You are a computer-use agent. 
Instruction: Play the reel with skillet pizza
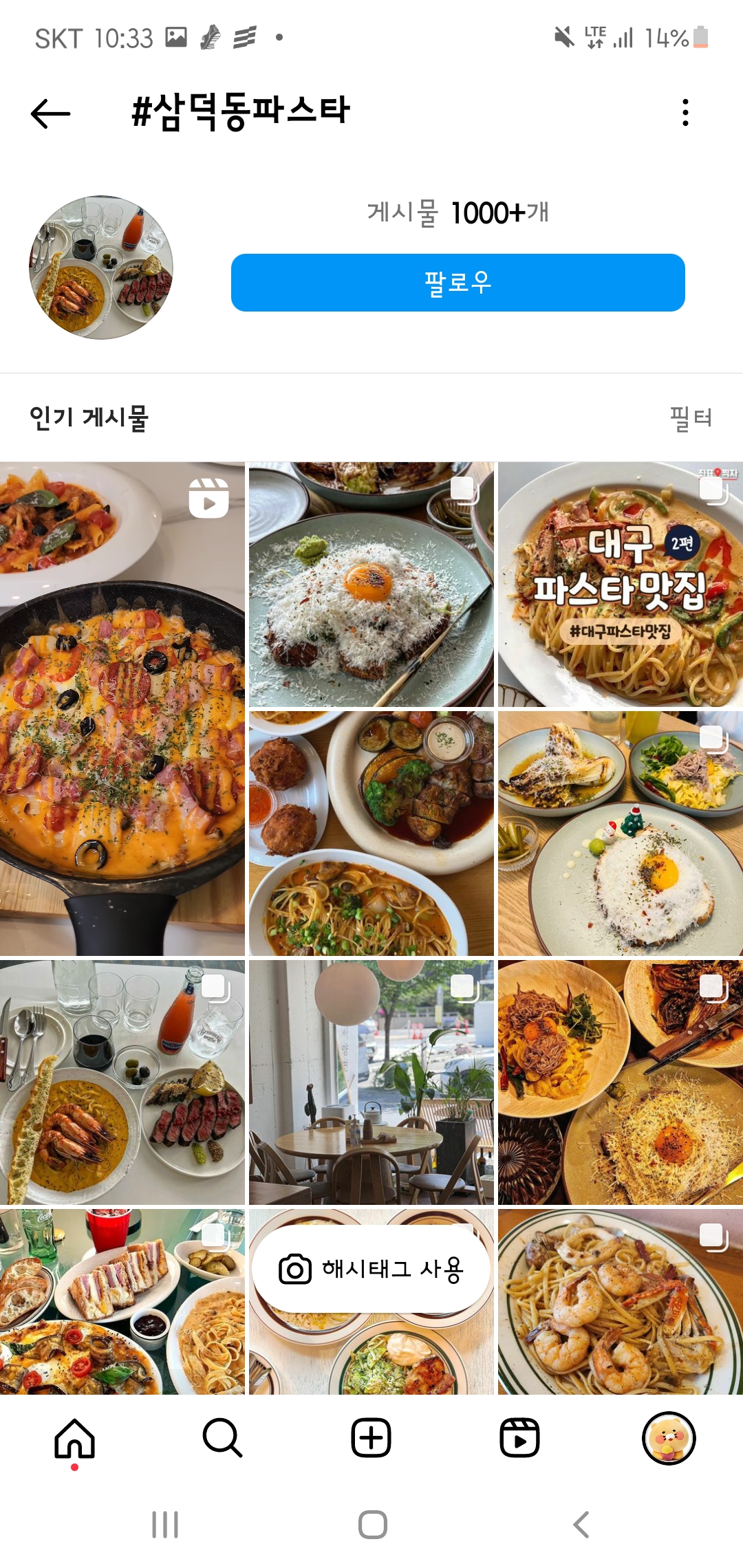[x=122, y=708]
